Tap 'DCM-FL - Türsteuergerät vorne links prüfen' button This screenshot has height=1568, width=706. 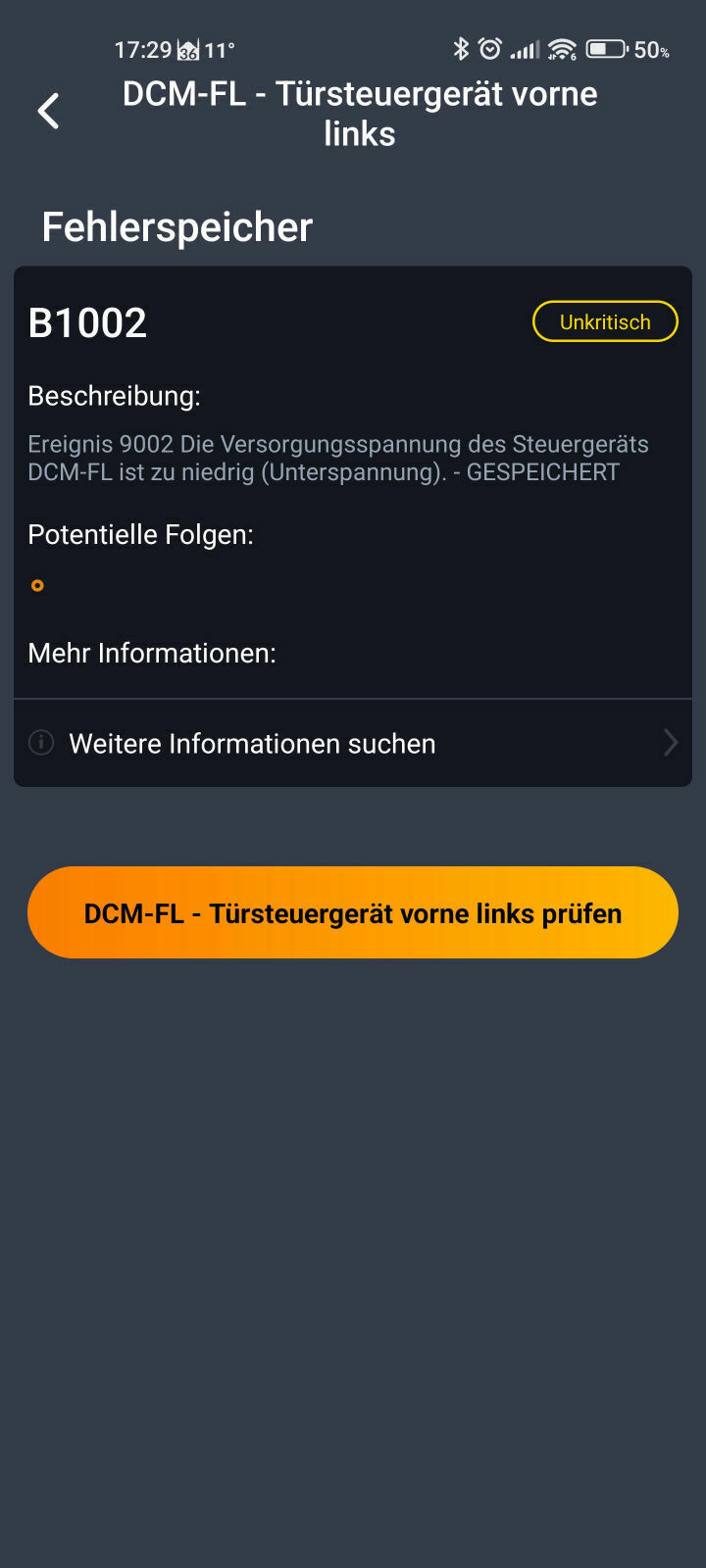tap(353, 912)
